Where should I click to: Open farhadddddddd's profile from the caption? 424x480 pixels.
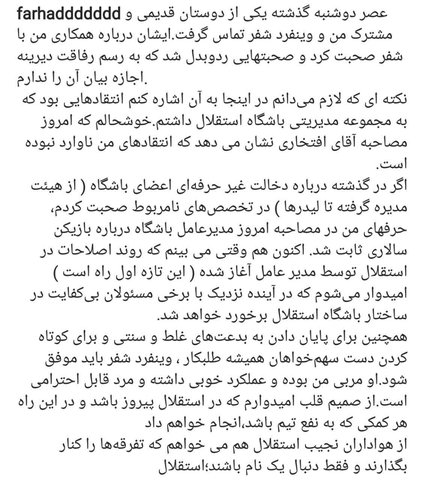68,13
